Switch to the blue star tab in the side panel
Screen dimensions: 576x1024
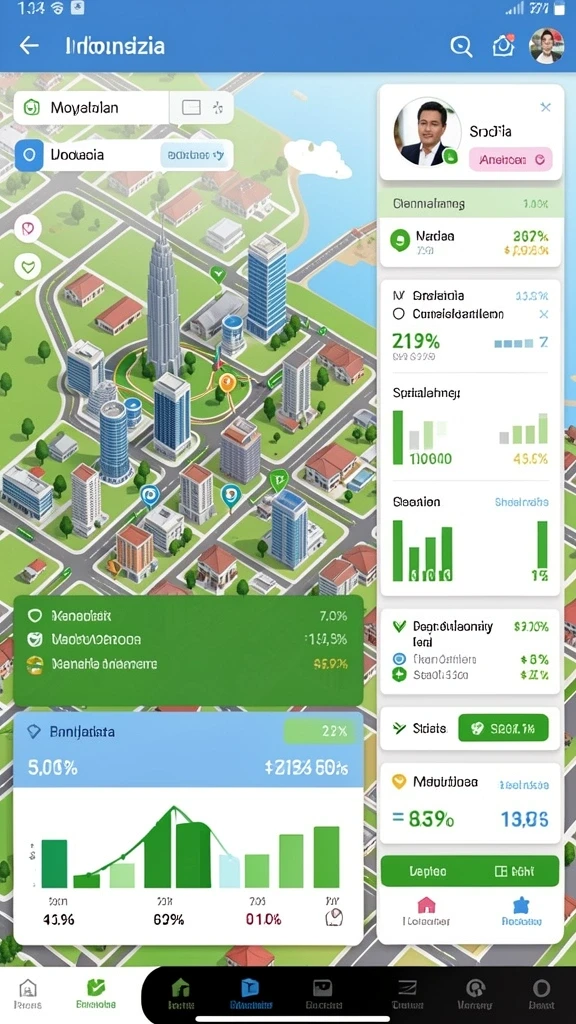click(x=521, y=911)
